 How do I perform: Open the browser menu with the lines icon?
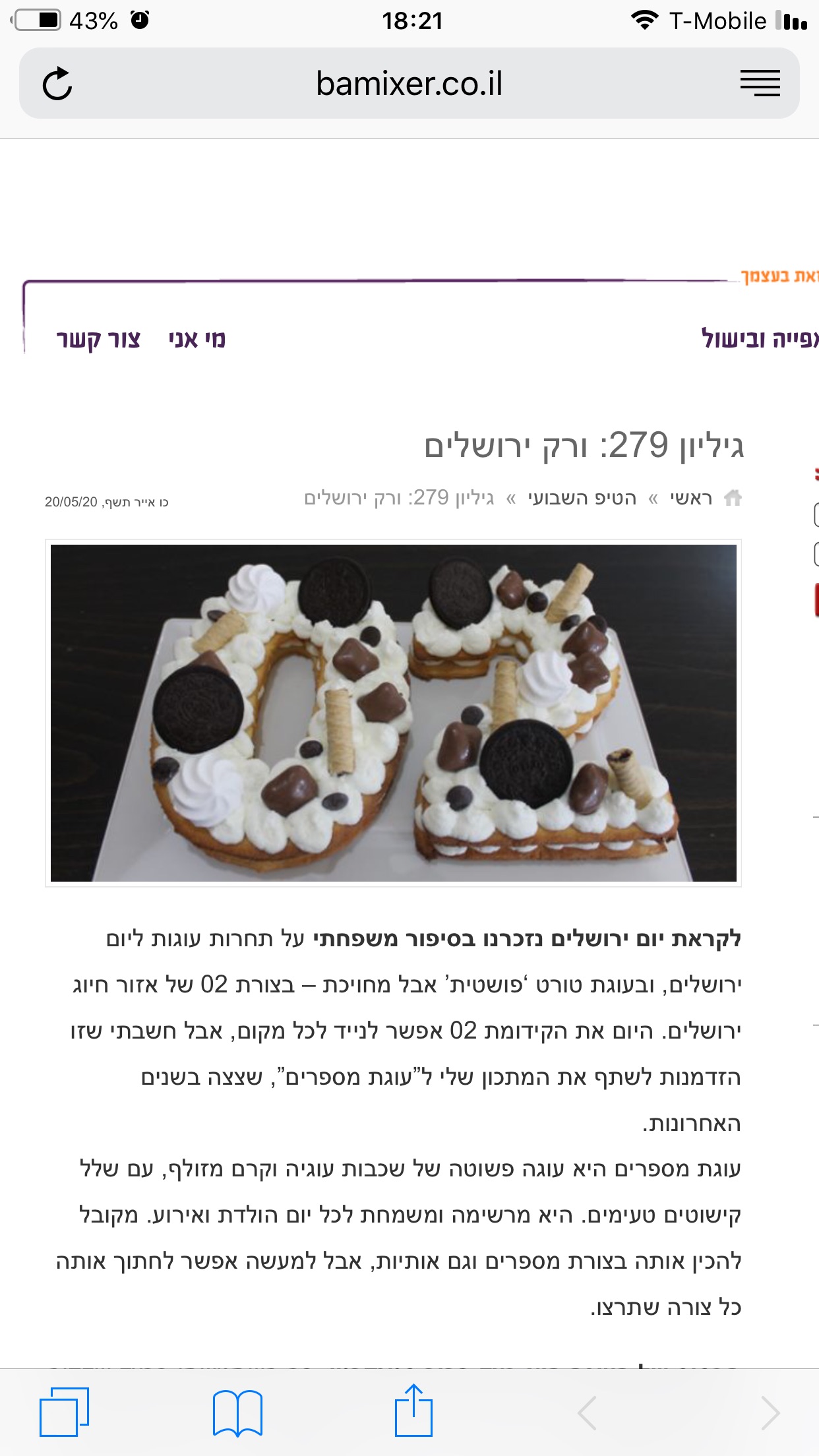tap(760, 84)
